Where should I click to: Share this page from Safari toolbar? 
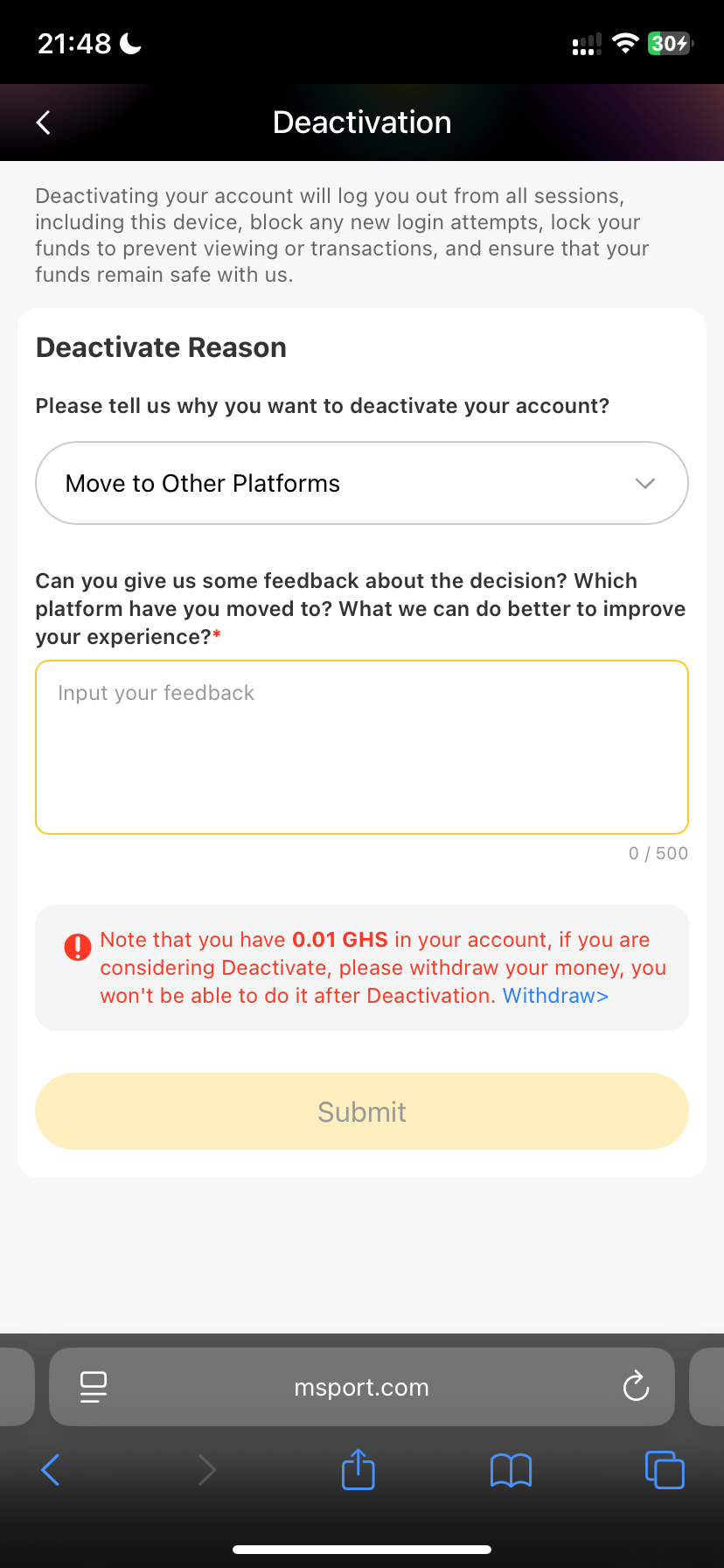[359, 1470]
